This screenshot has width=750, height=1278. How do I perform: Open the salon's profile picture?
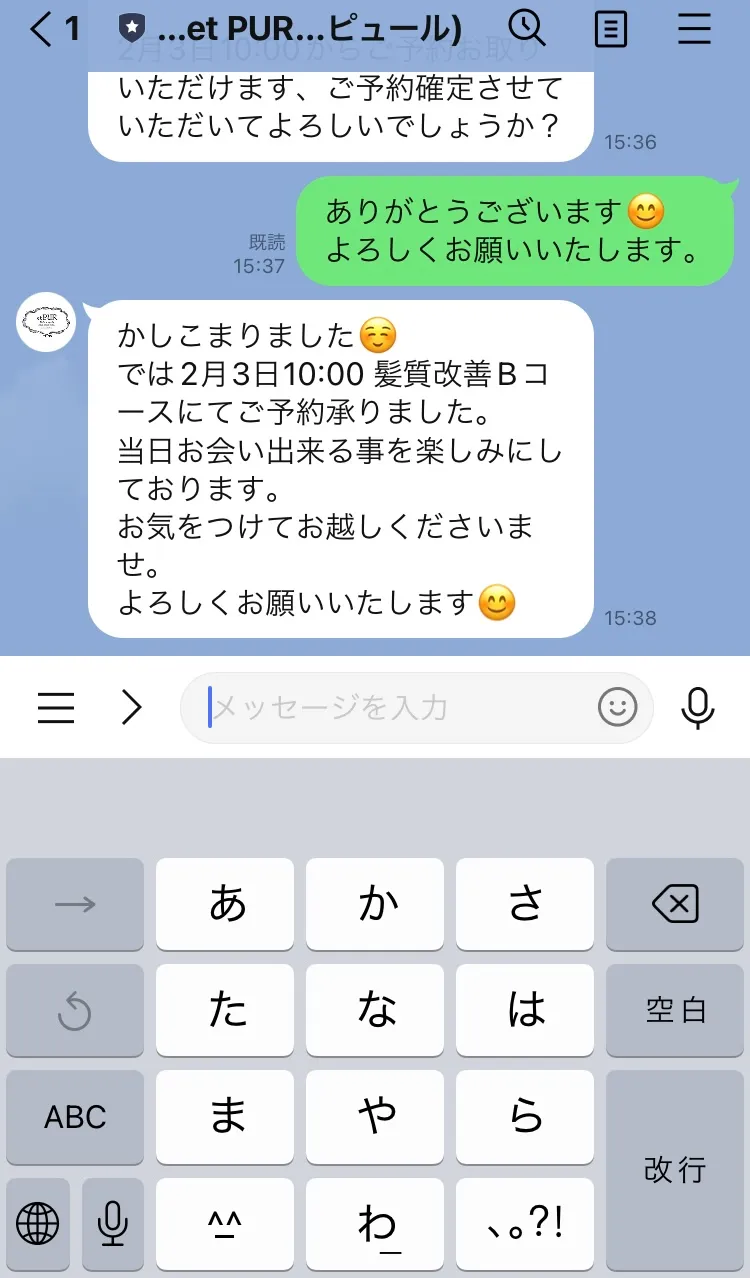46,322
